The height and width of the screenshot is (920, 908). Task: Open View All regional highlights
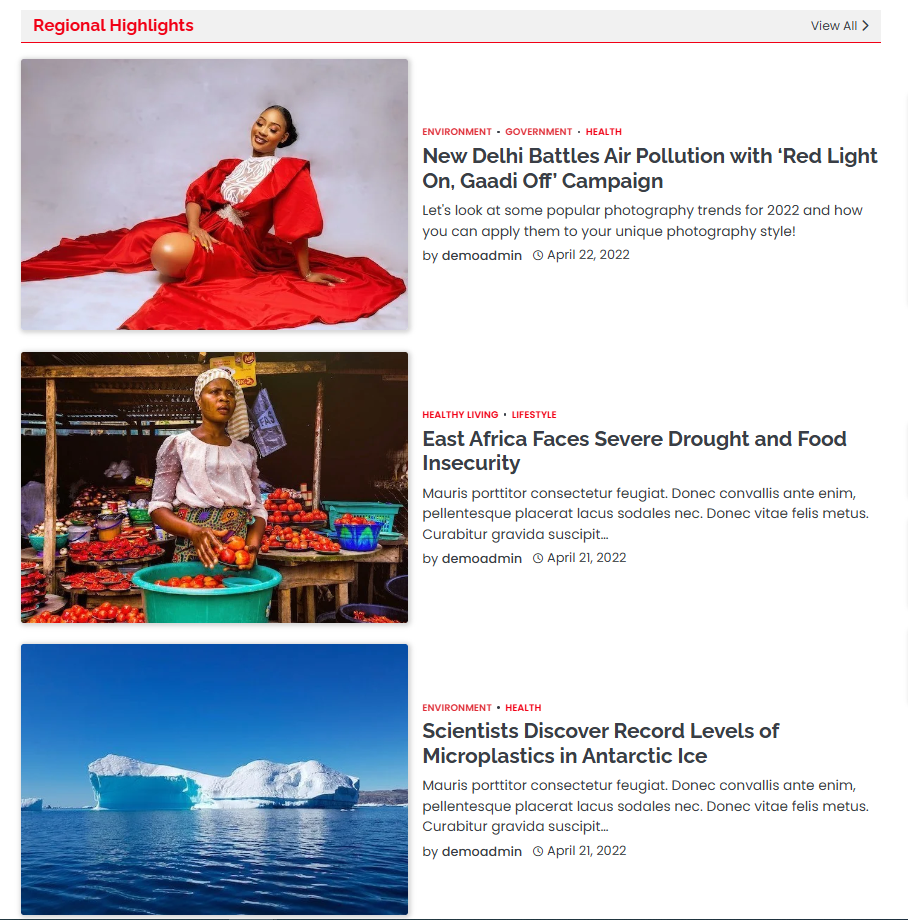[x=839, y=26]
